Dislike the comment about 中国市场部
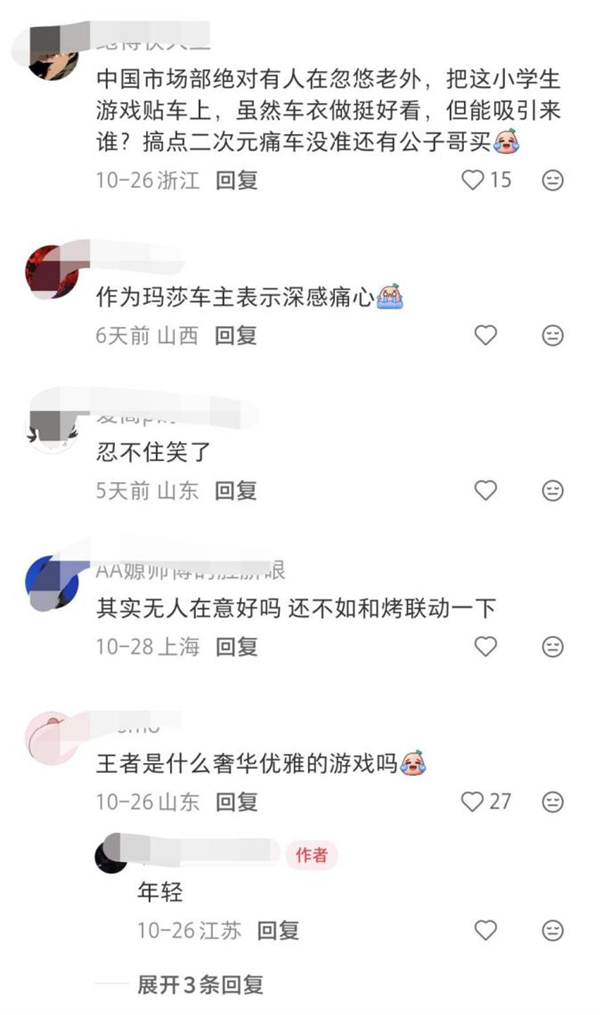This screenshot has height=1015, width=600. [x=552, y=180]
